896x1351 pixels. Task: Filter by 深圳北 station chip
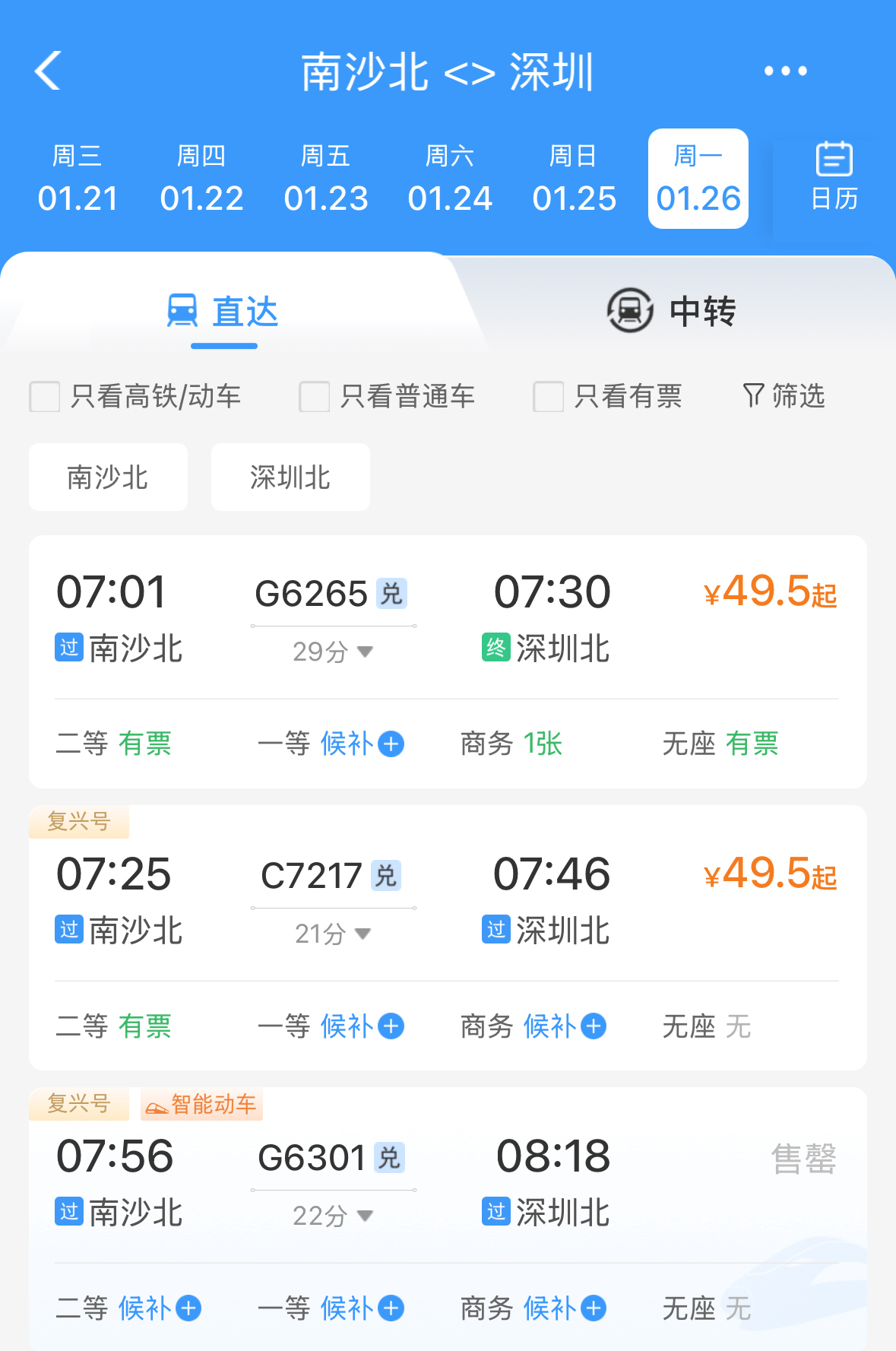[290, 477]
